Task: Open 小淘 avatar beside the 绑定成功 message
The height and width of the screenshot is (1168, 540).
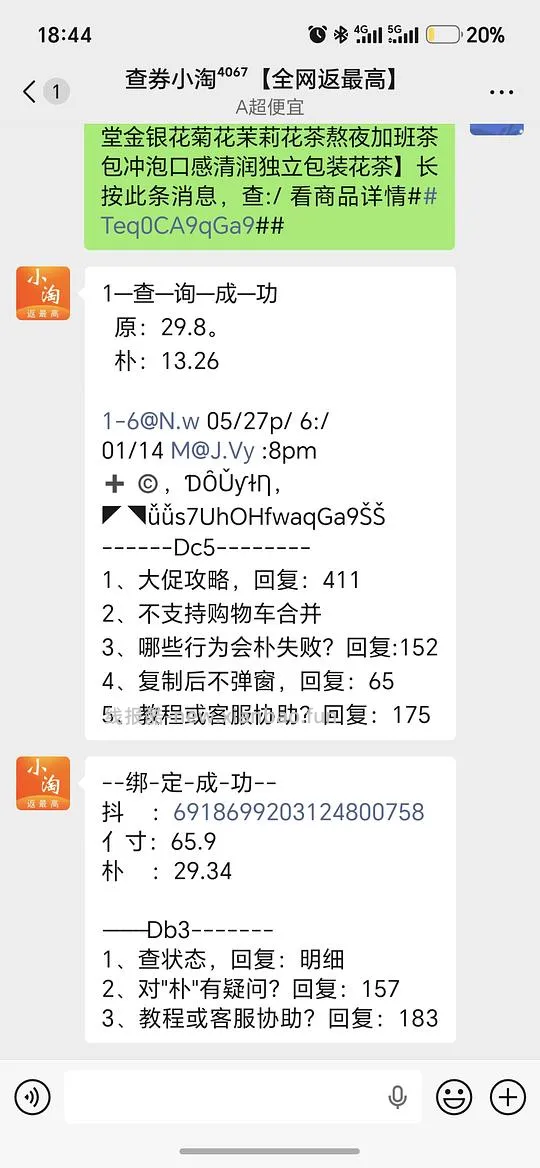Action: [x=43, y=784]
